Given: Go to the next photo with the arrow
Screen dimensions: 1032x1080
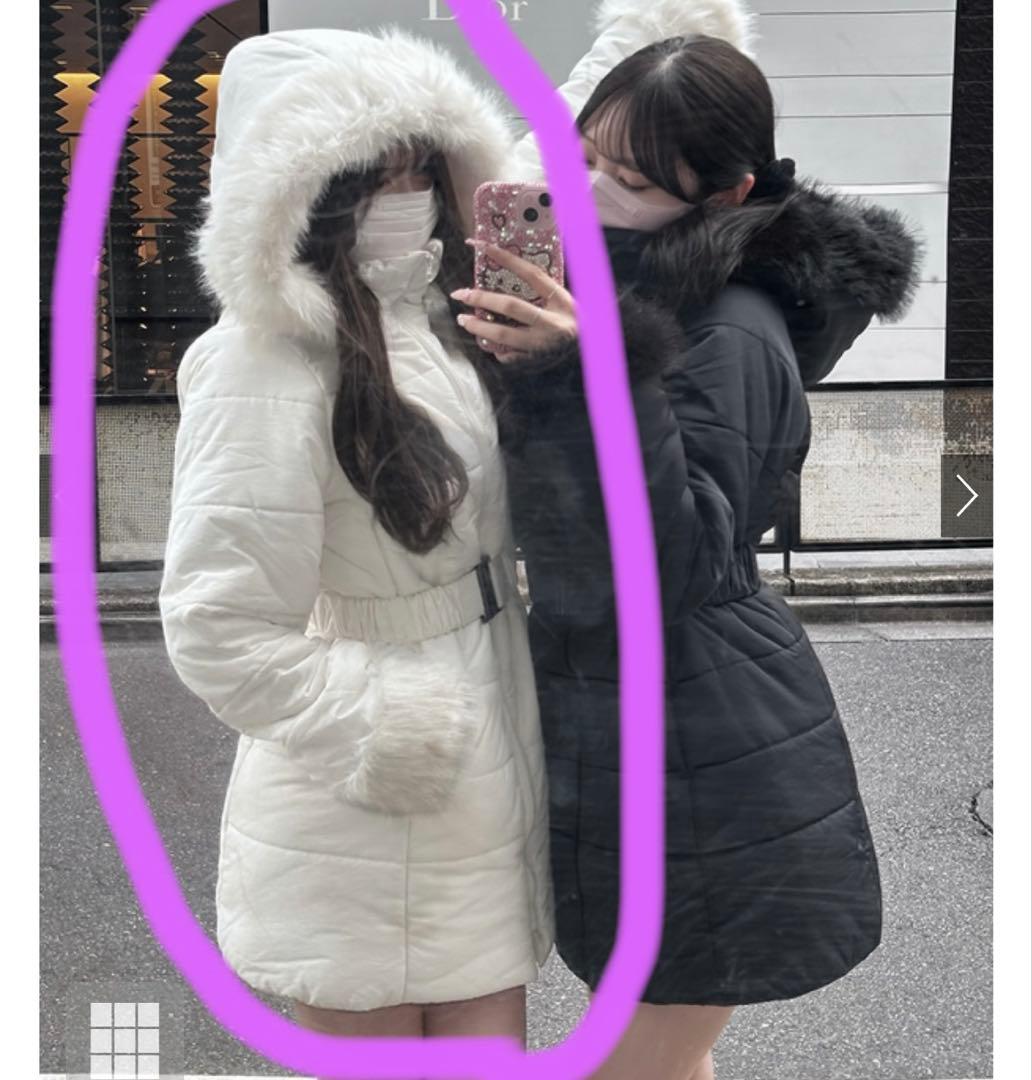Looking at the screenshot, I should pos(966,496).
